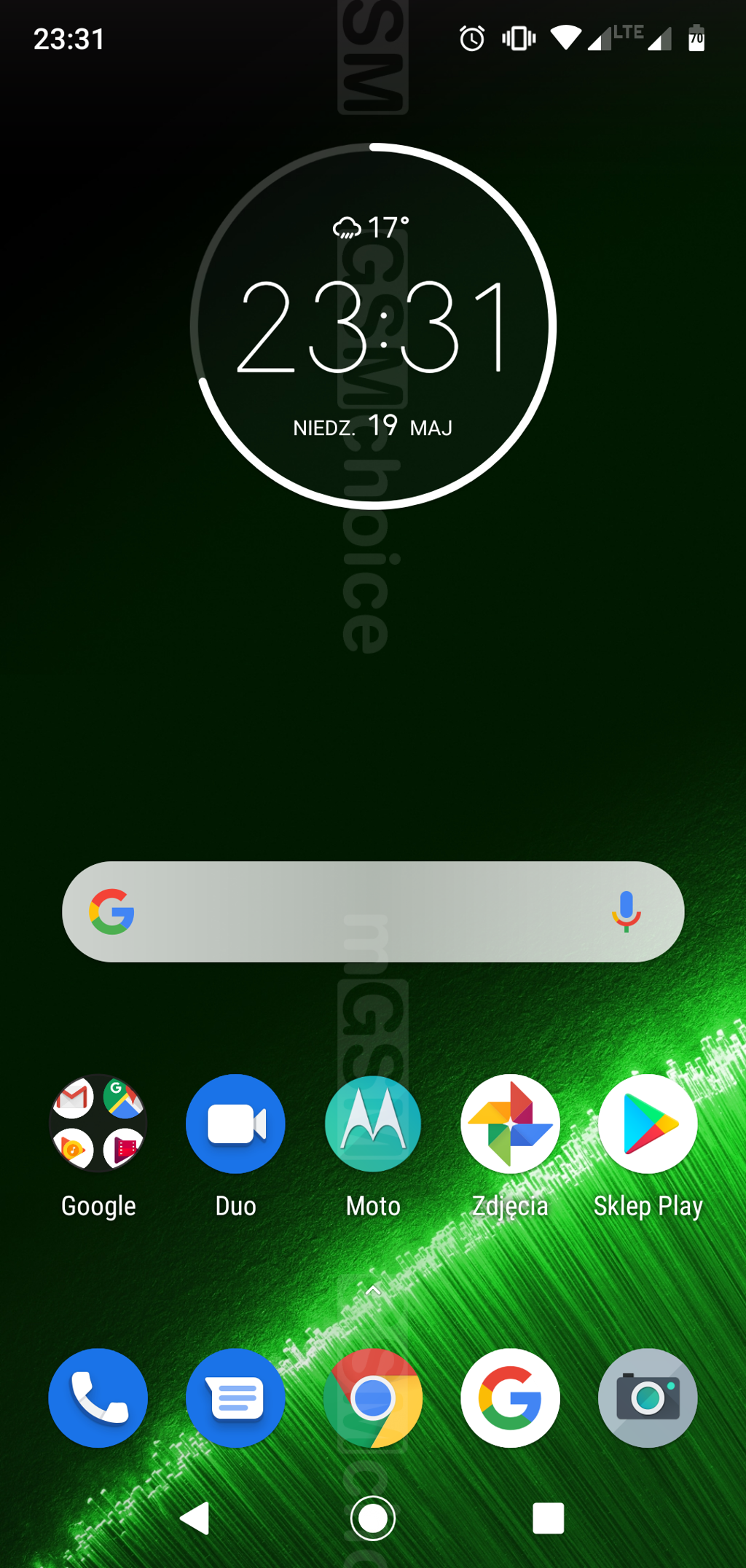Viewport: 746px width, 1568px height.
Task: Open Zdjęcia photos app
Action: [x=510, y=1123]
